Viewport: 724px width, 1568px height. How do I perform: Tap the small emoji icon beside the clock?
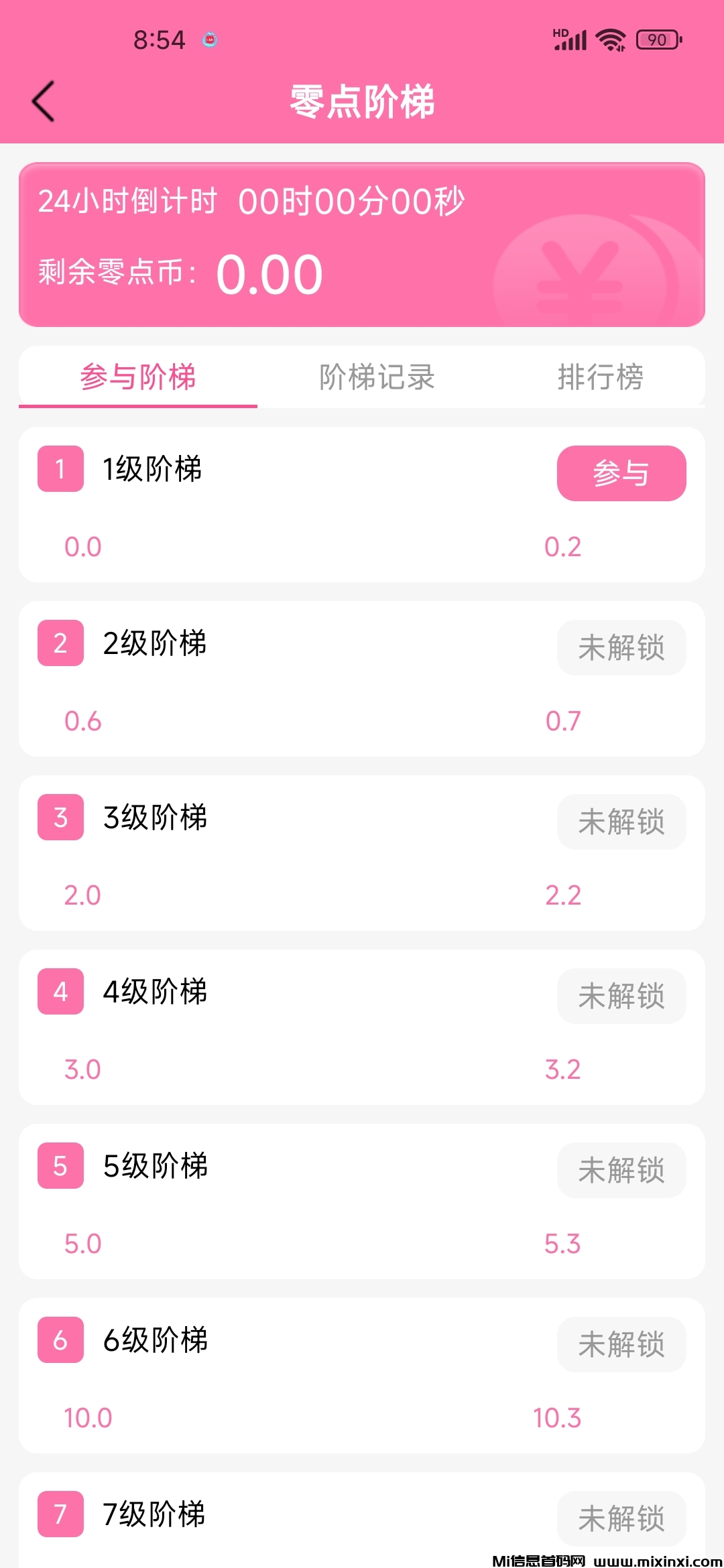208,40
